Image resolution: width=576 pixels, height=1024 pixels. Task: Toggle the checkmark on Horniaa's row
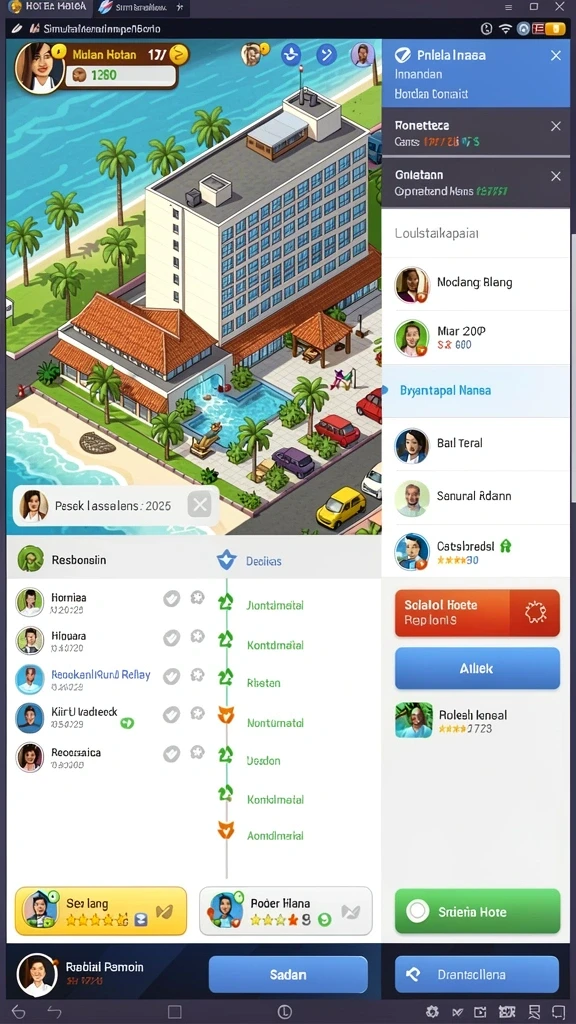[172, 599]
